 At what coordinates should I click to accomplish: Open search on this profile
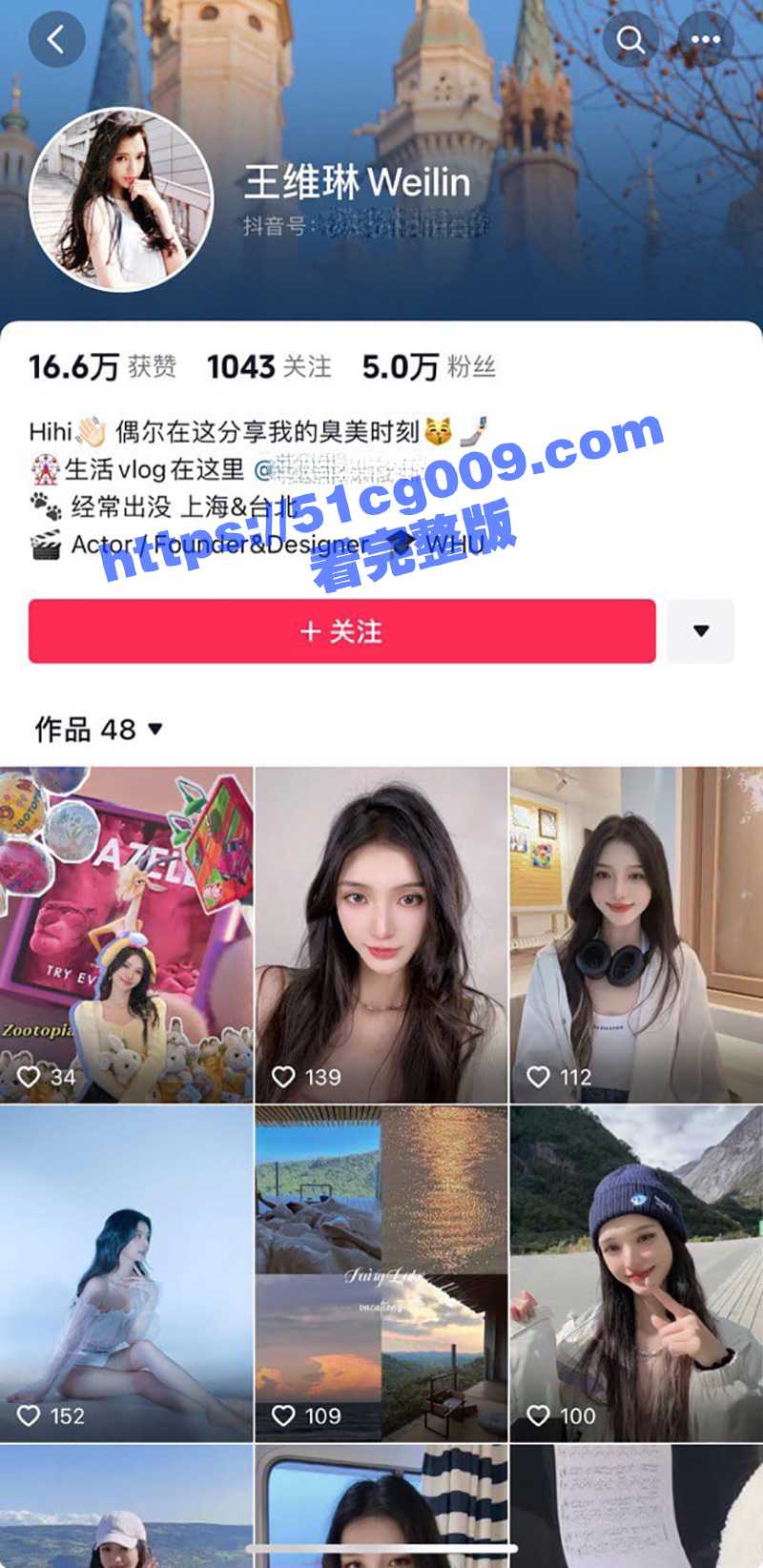click(x=630, y=40)
